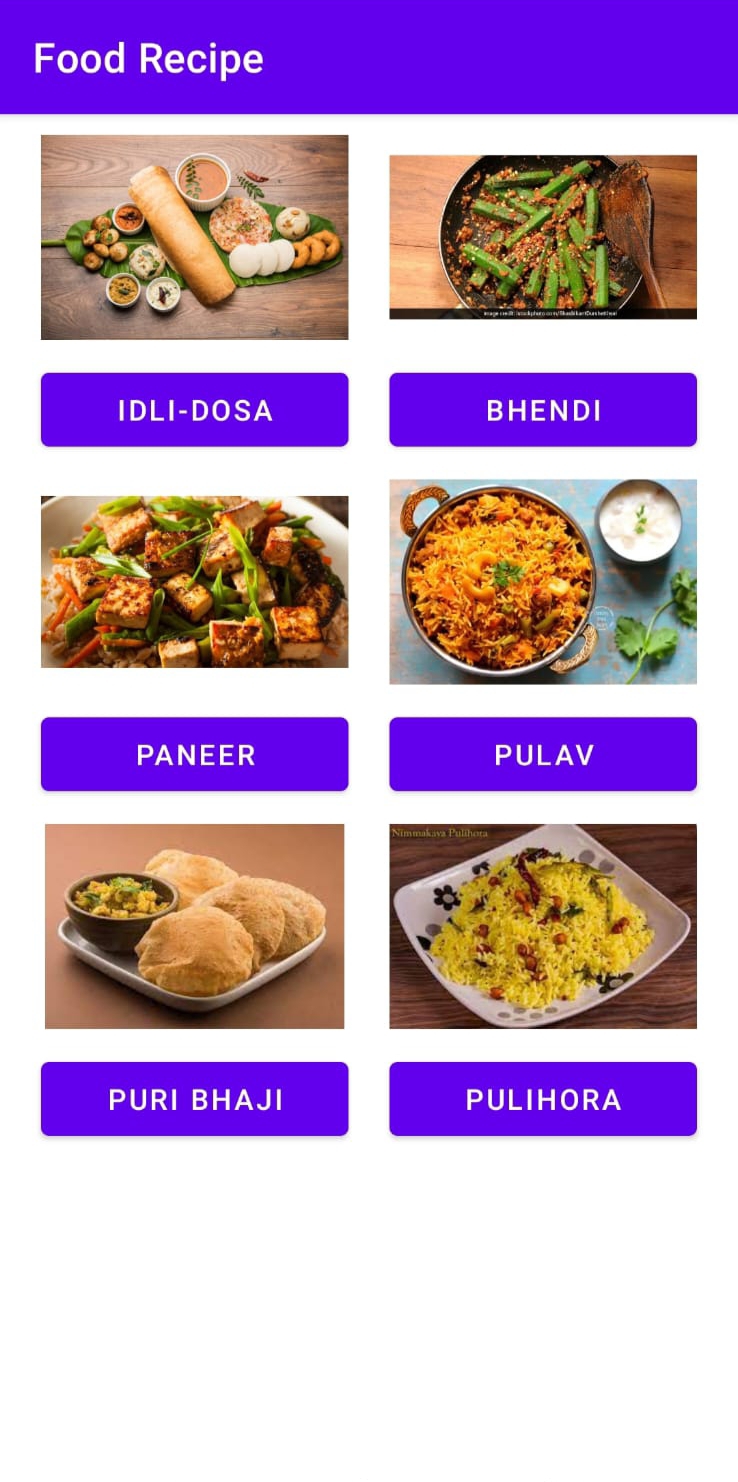Viewport: 738px width, 1482px height.
Task: Open the Idli-Dosa recipe button
Action: [x=194, y=410]
